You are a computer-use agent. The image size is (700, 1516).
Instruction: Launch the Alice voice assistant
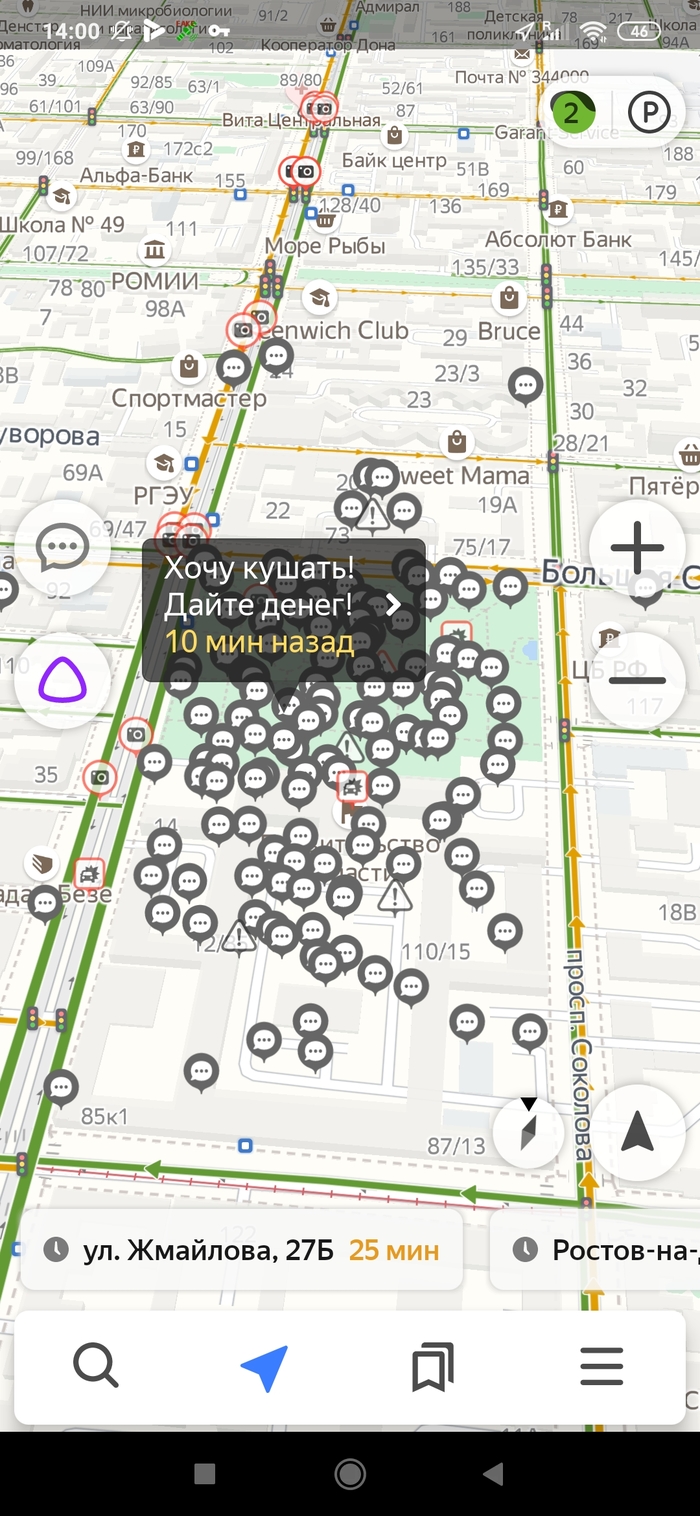point(62,680)
